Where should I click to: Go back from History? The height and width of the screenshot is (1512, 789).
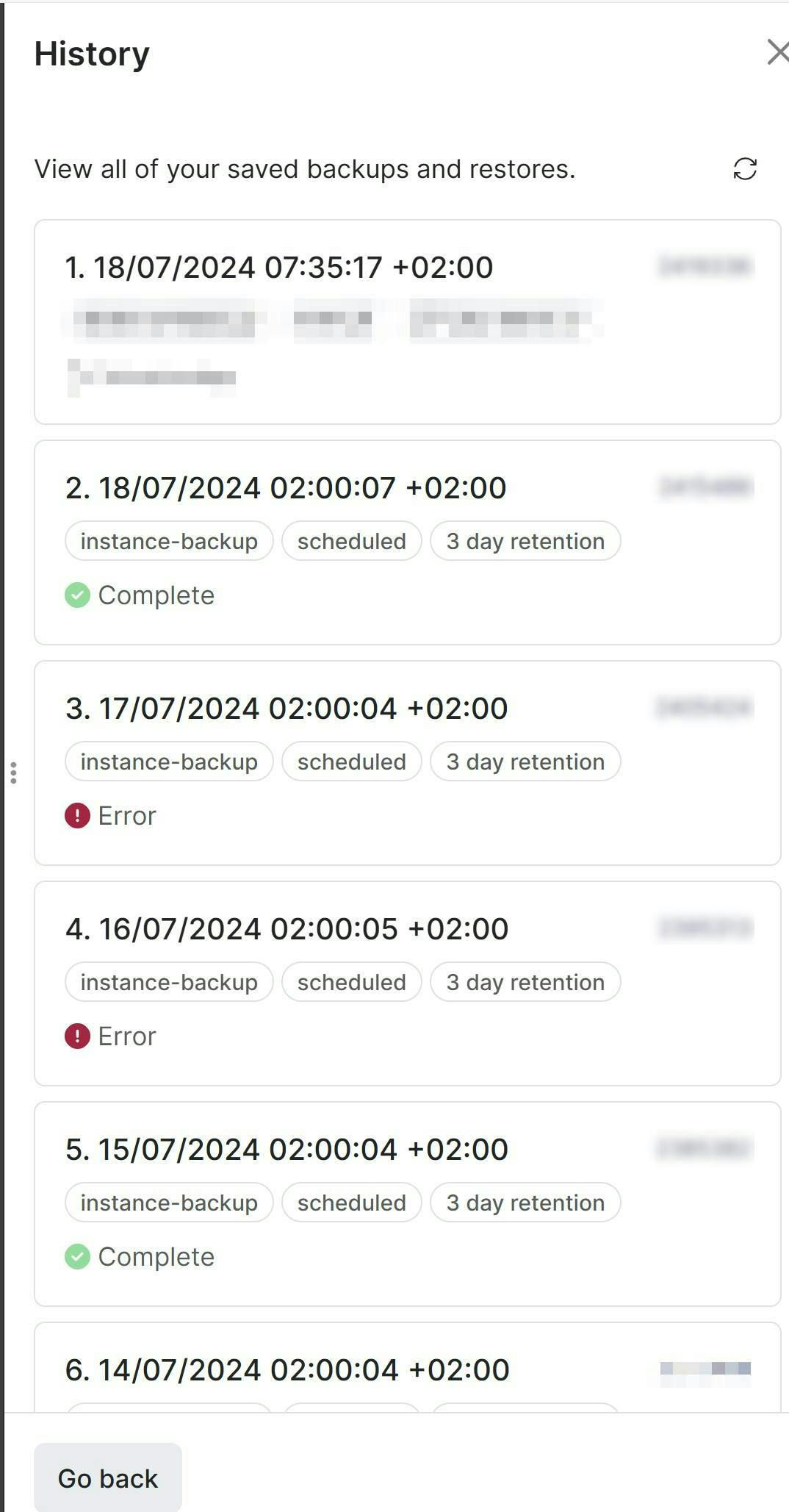tap(108, 1478)
